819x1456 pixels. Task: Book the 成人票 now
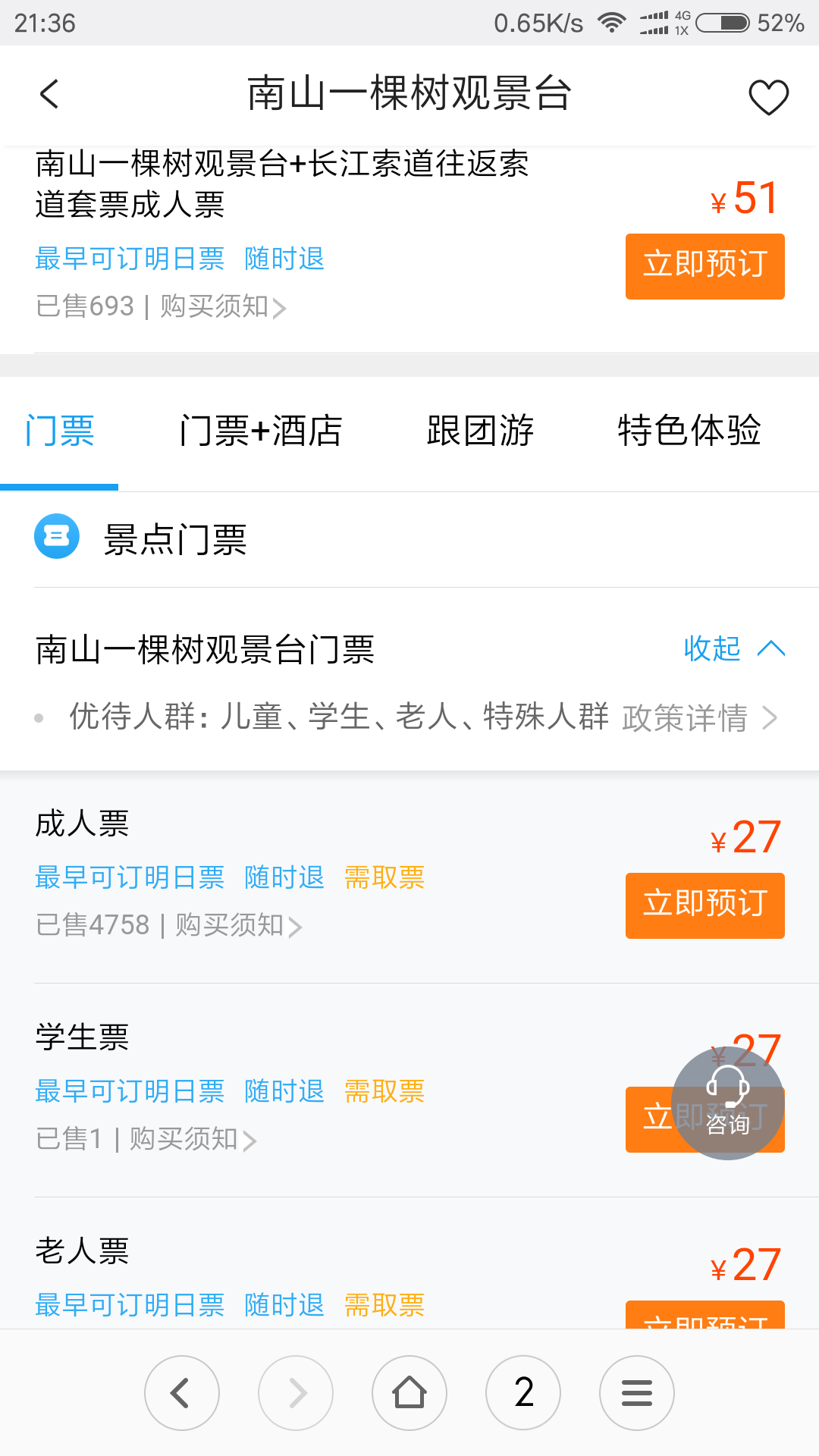704,905
